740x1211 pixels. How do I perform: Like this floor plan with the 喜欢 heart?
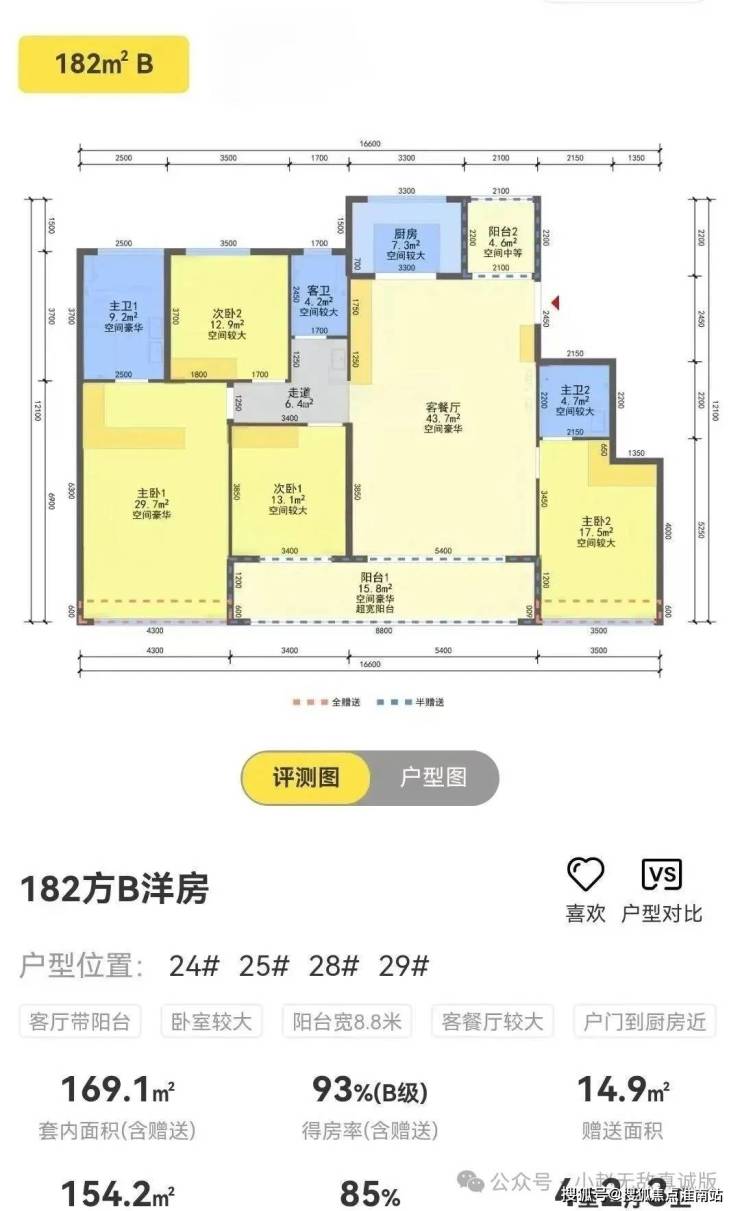[586, 876]
